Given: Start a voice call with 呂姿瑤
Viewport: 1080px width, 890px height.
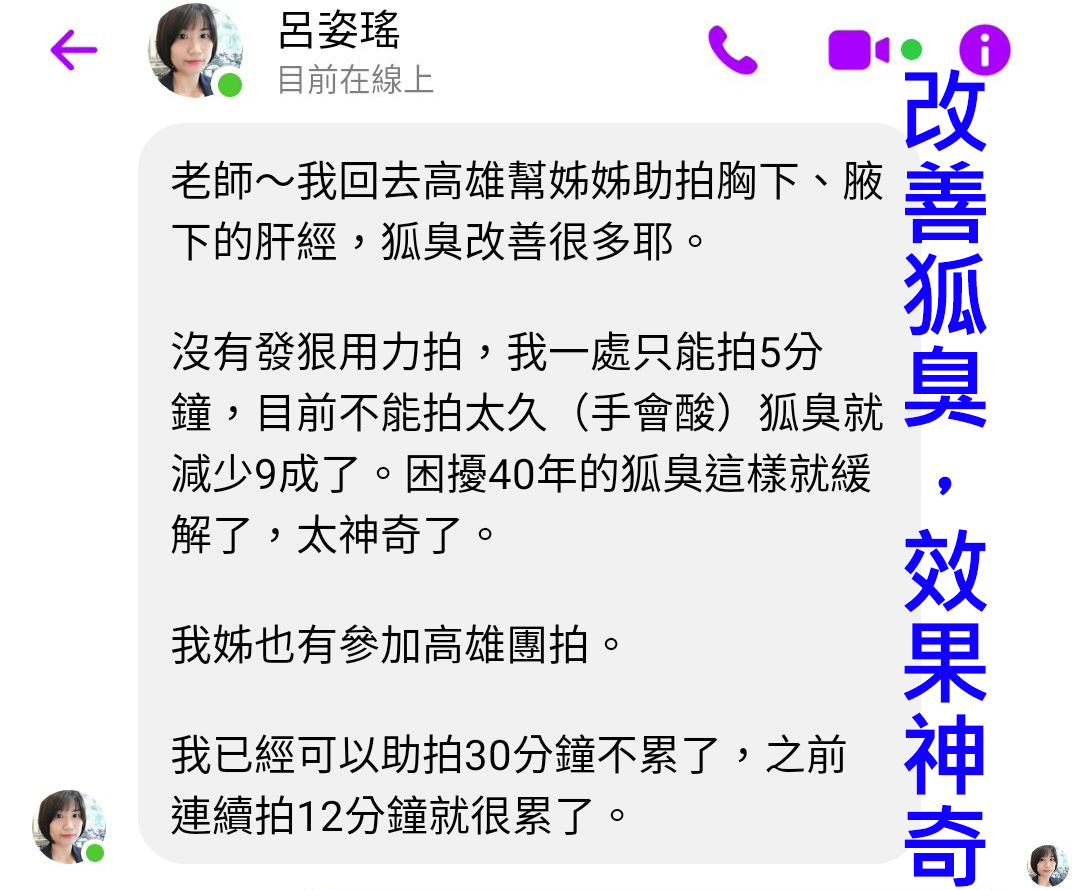Looking at the screenshot, I should pyautogui.click(x=732, y=50).
